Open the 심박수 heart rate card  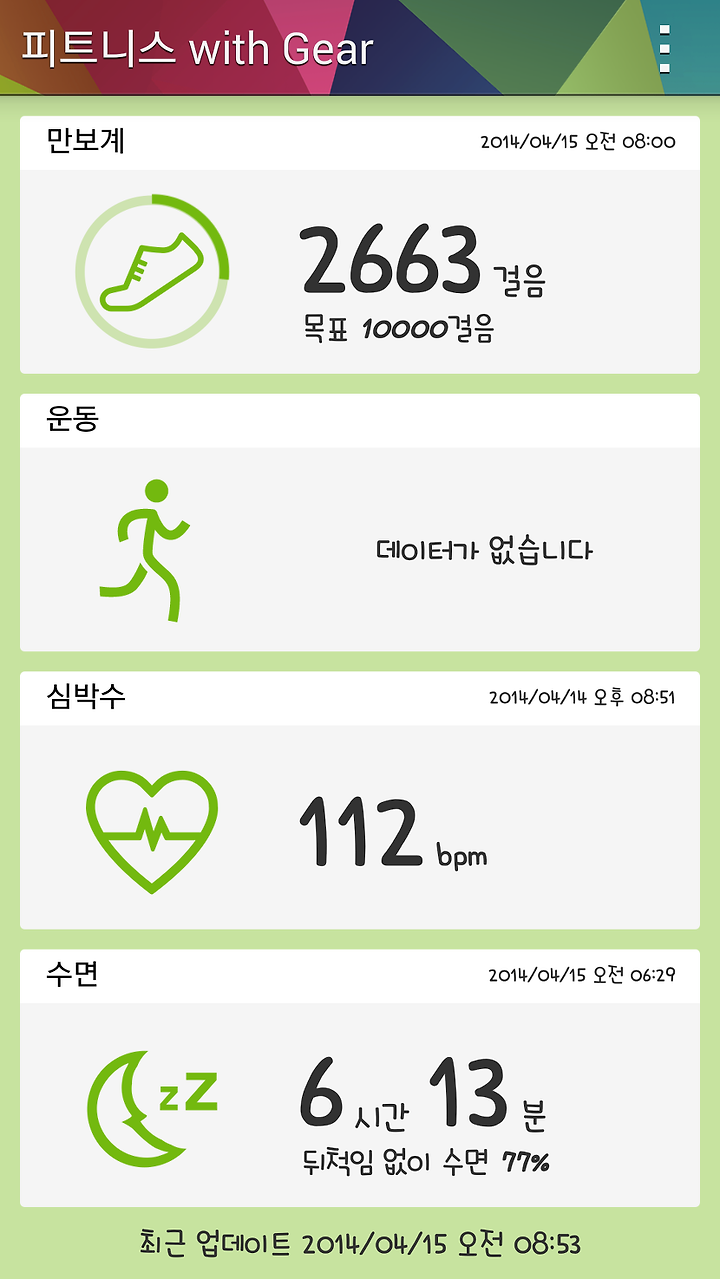pyautogui.click(x=360, y=800)
